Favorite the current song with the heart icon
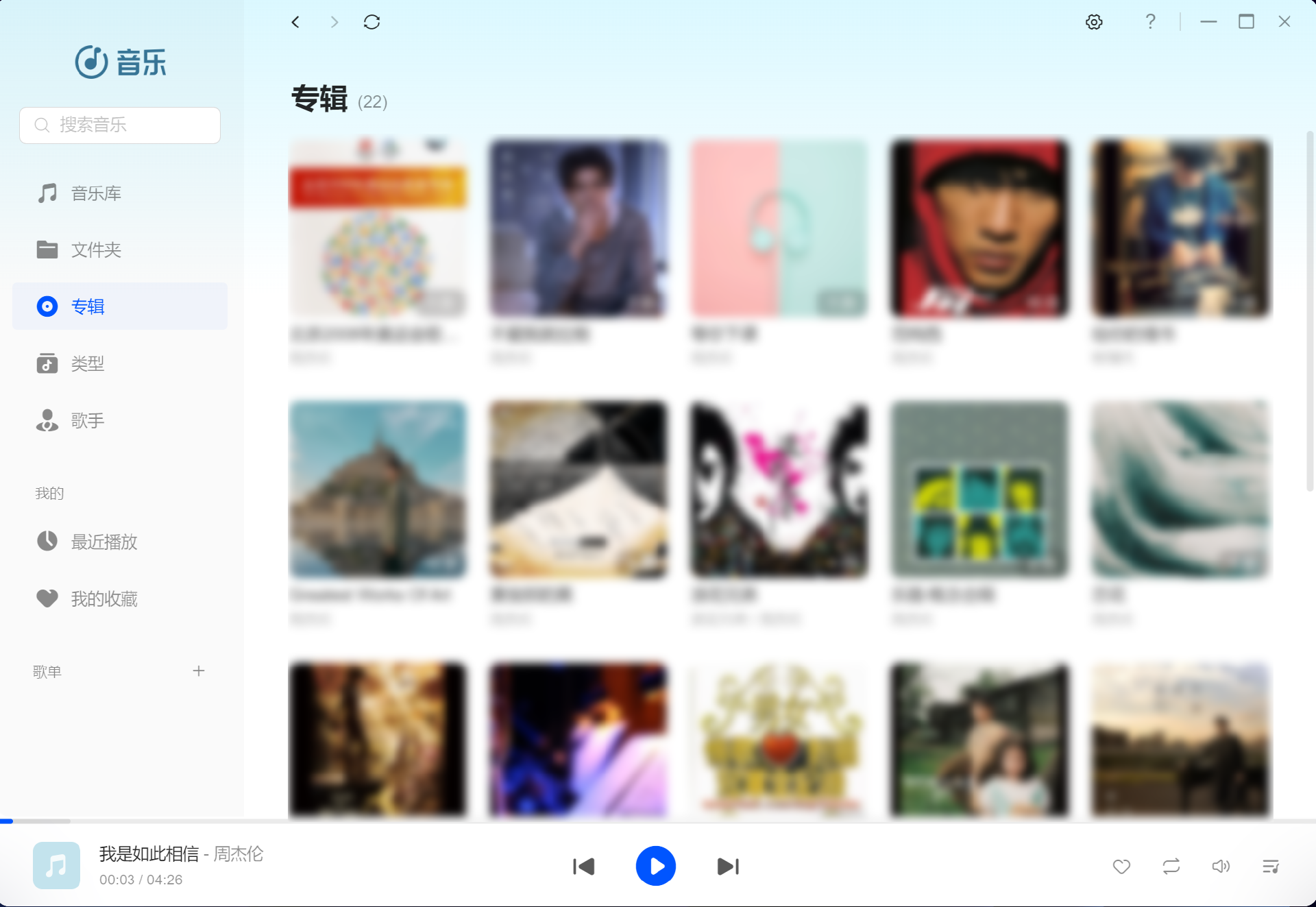The image size is (1316, 907). [x=1121, y=866]
